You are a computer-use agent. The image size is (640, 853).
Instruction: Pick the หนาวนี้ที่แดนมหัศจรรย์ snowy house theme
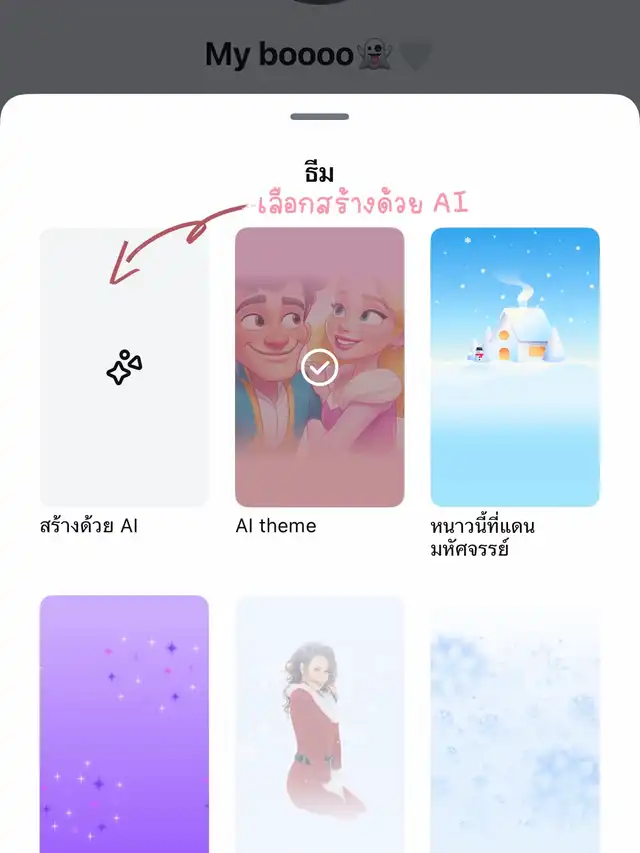pos(515,367)
